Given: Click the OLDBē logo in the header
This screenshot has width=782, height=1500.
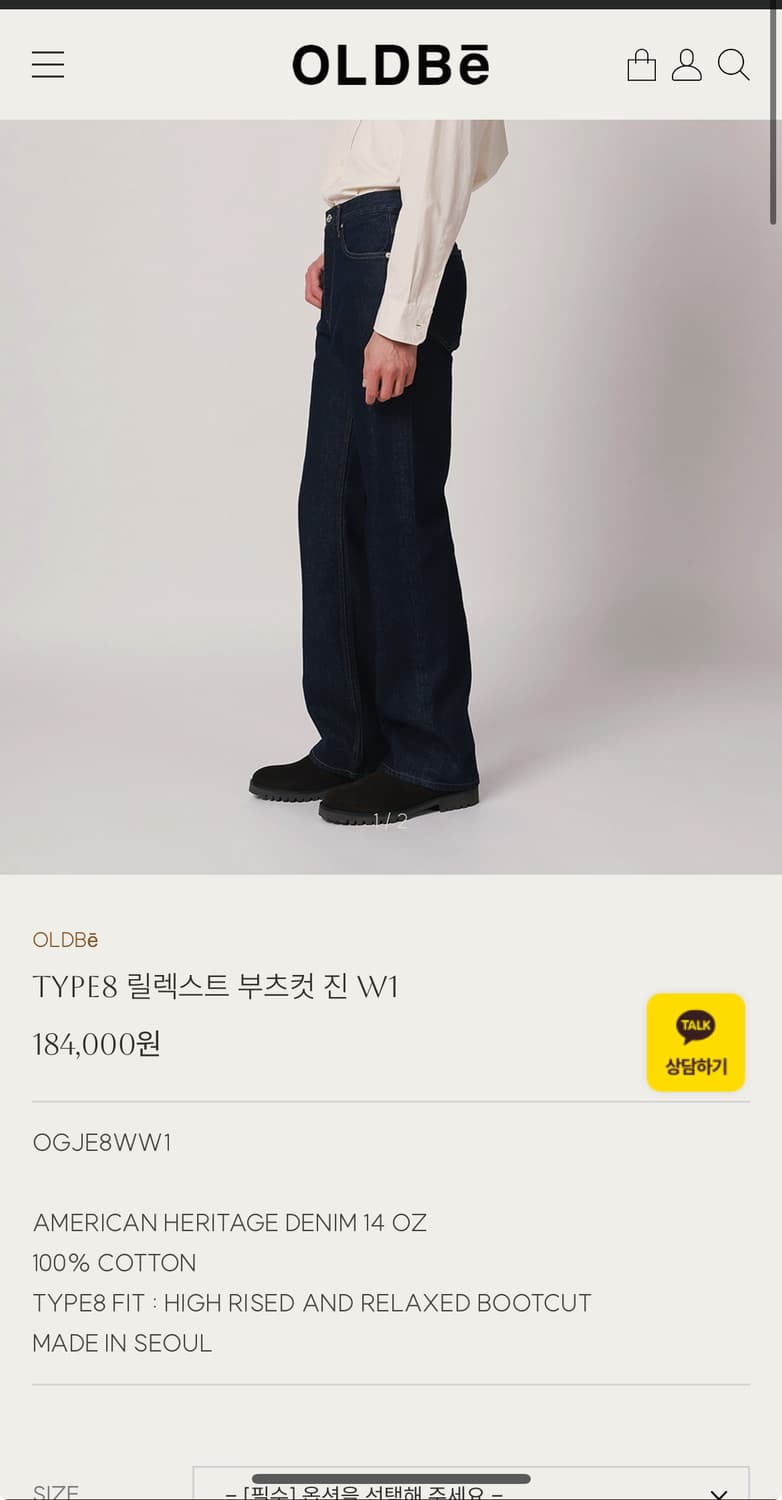Looking at the screenshot, I should pos(390,64).
